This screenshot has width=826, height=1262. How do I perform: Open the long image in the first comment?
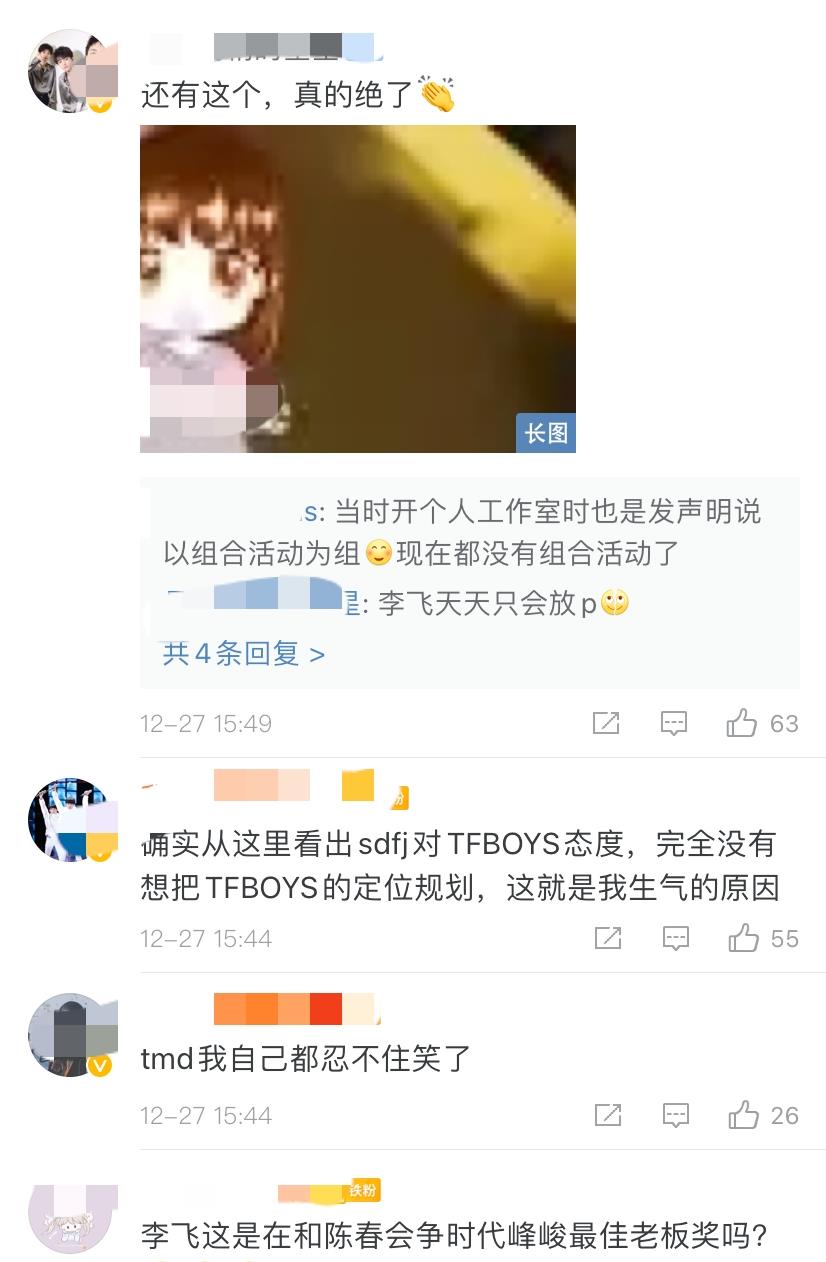(357, 288)
